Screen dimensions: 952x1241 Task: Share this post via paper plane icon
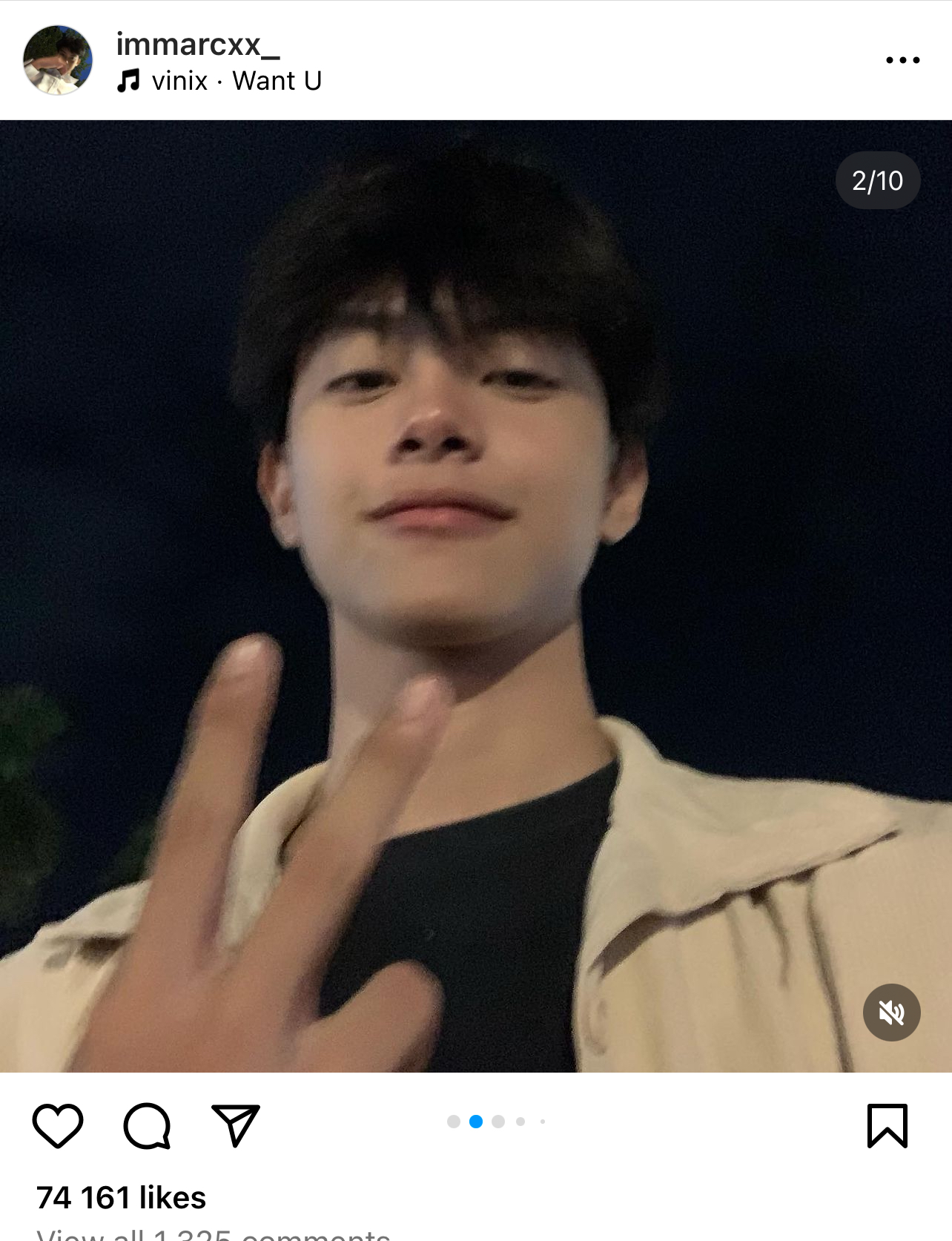[x=236, y=1125]
